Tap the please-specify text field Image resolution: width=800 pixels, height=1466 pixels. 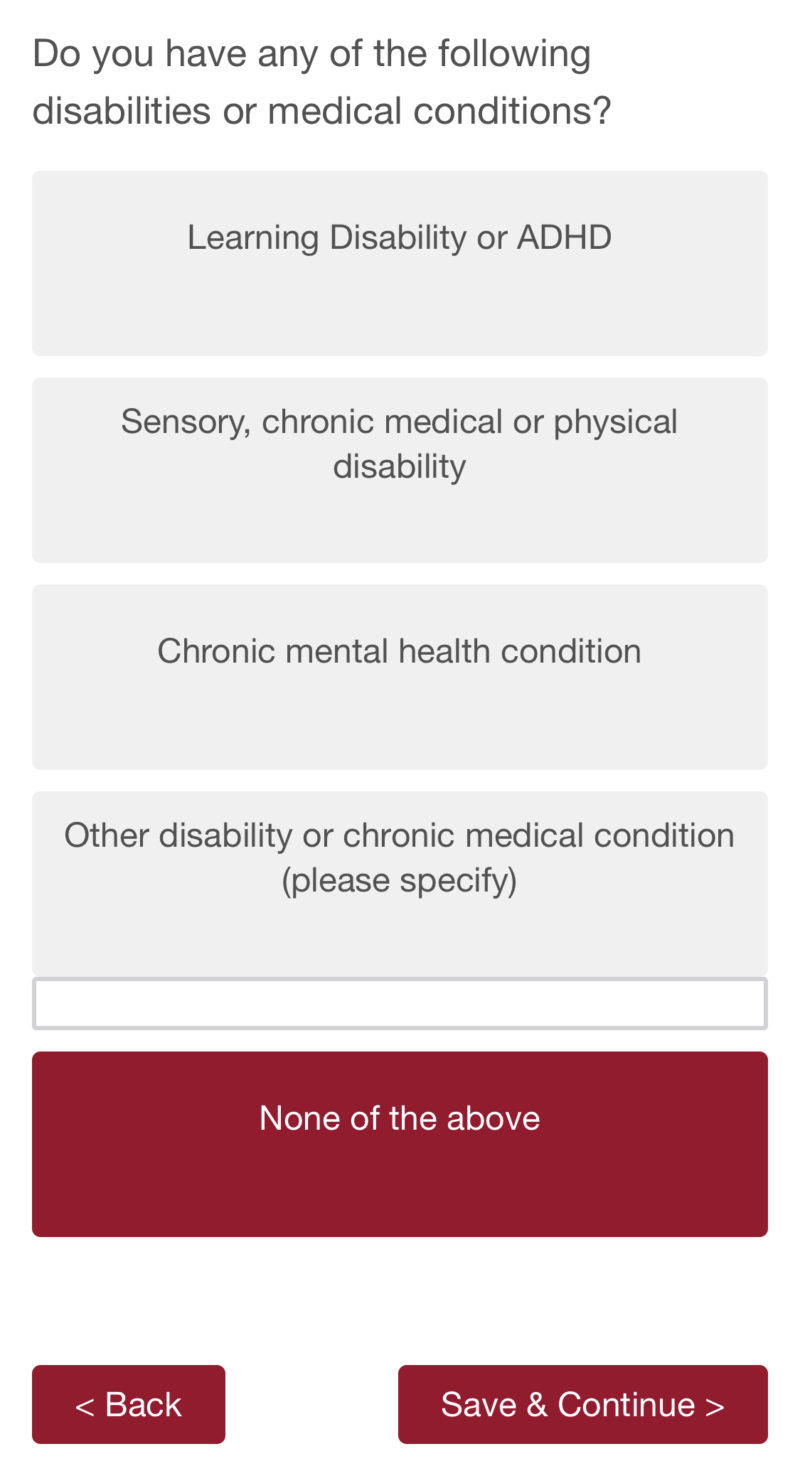pyautogui.click(x=400, y=1003)
